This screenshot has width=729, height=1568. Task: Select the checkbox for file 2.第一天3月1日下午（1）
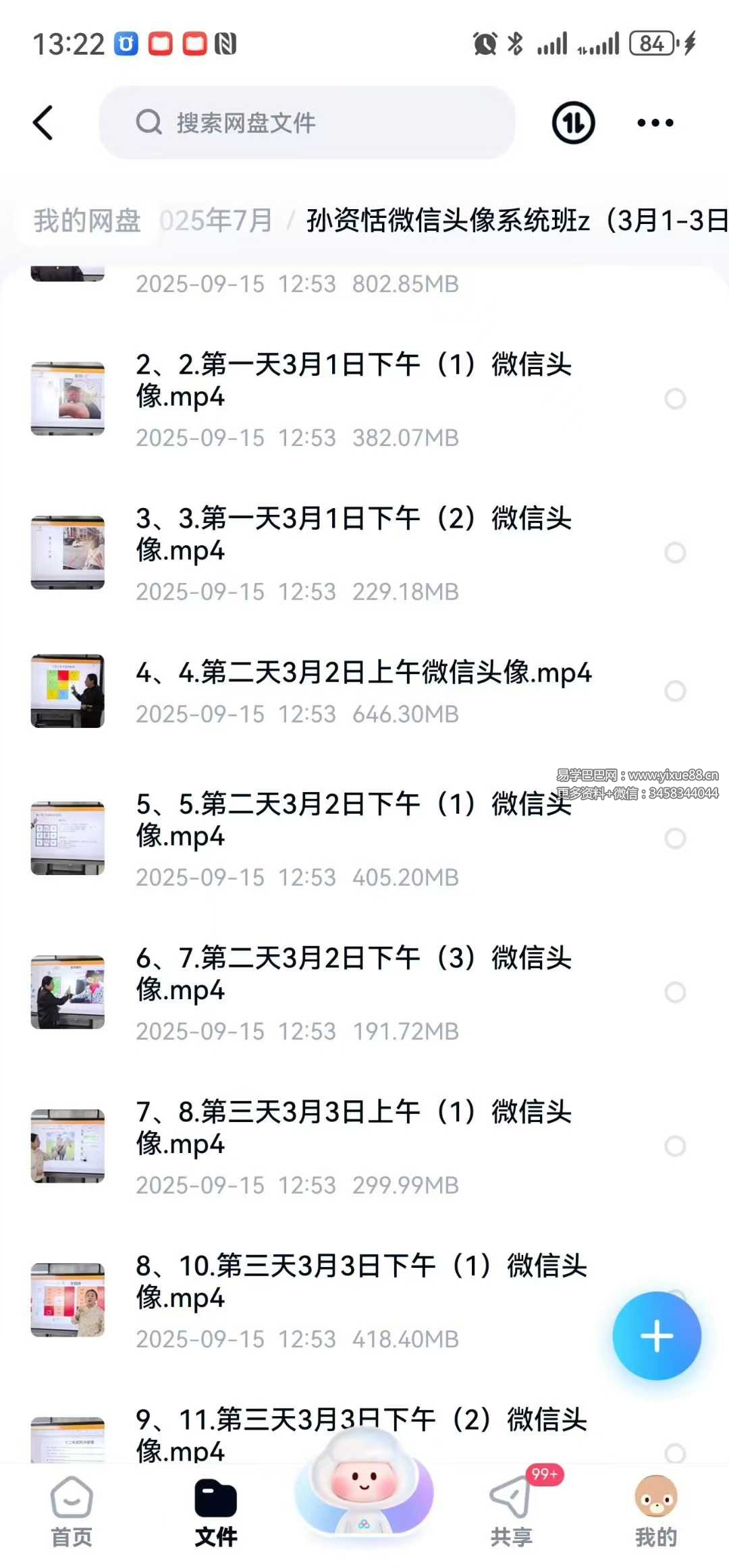(675, 399)
